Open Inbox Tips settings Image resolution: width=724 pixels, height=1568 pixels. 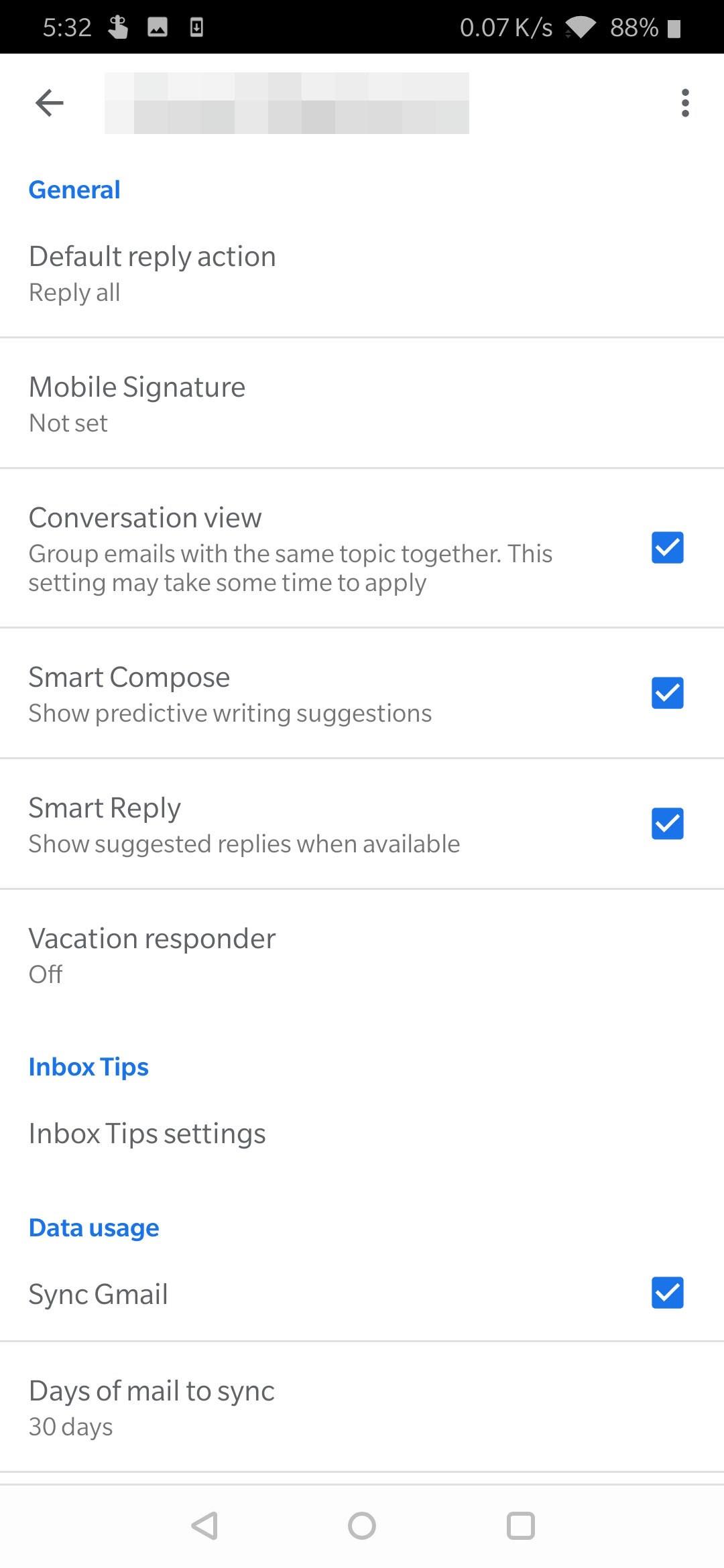point(147,1134)
